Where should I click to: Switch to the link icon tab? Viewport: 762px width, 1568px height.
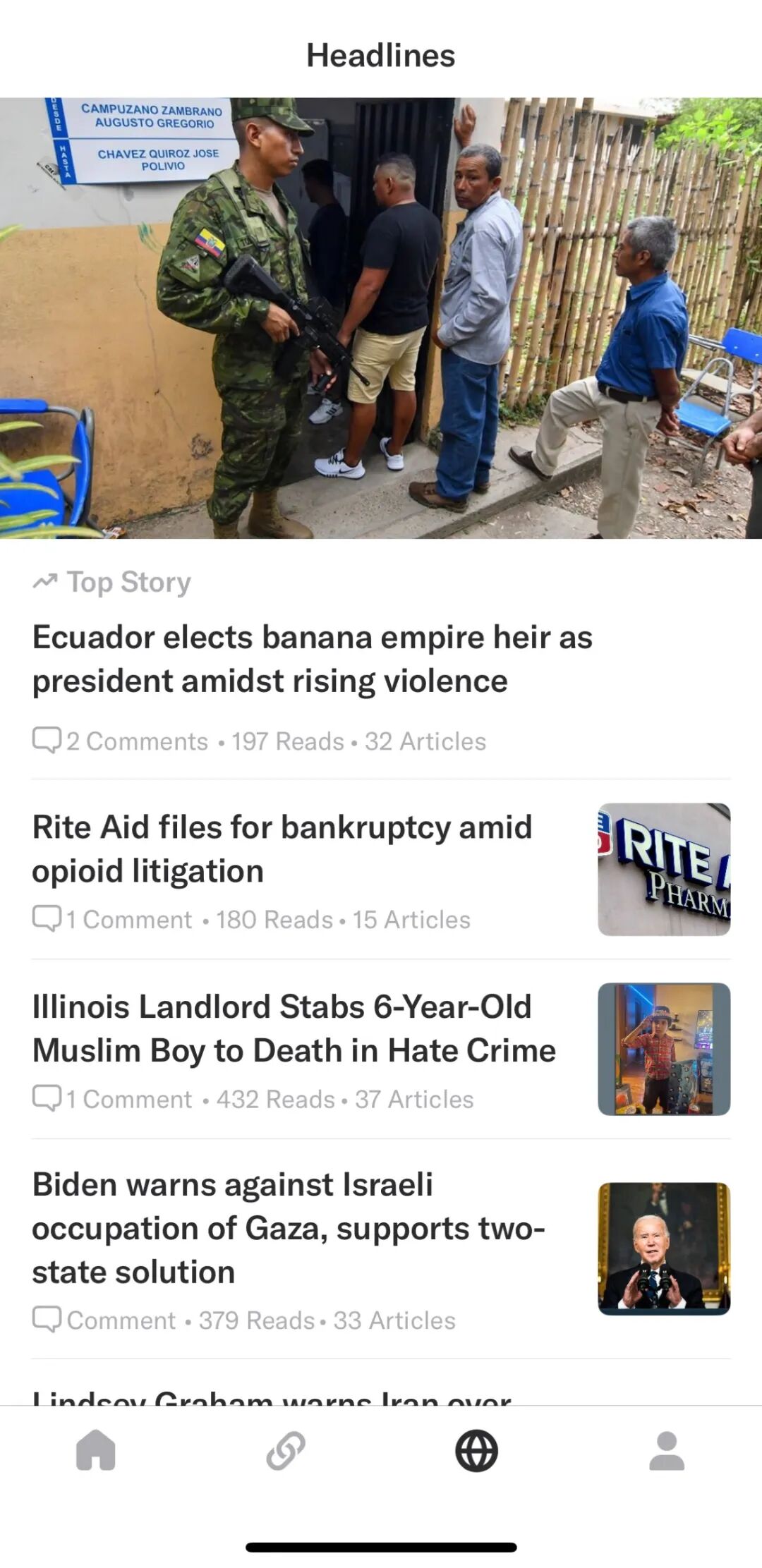(x=286, y=1450)
